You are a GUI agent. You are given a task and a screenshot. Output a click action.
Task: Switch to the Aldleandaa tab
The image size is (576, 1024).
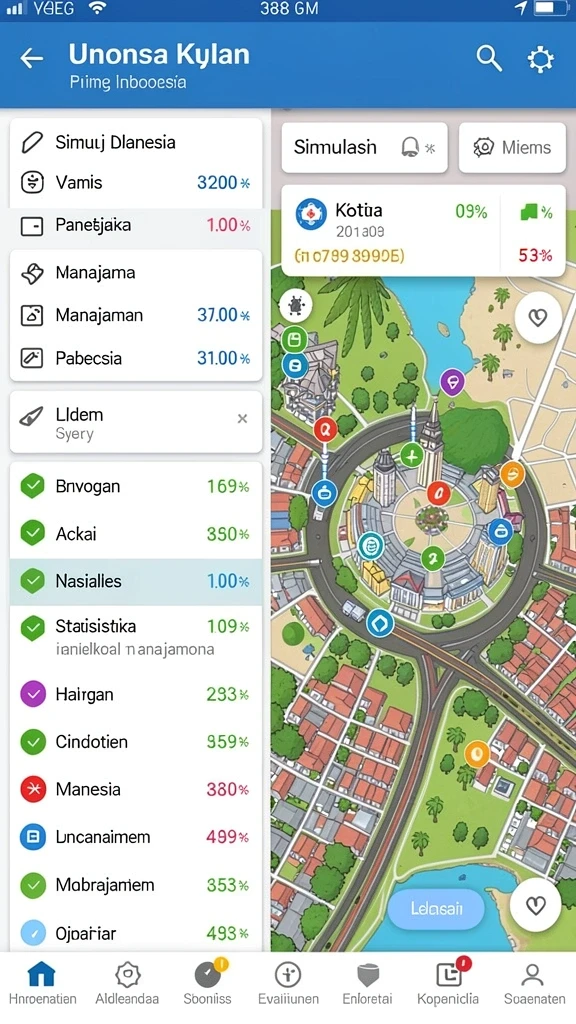127,985
